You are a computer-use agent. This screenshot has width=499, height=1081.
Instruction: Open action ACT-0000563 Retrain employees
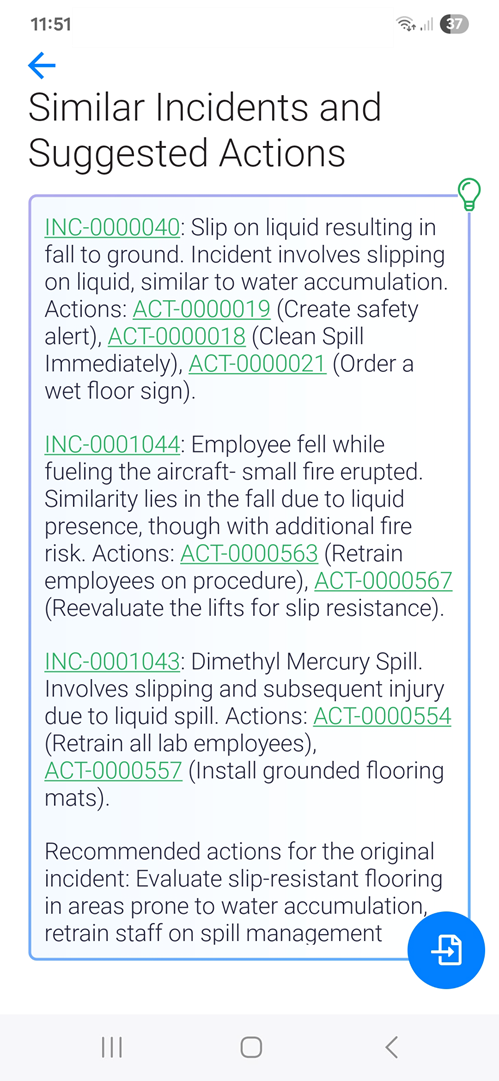click(250, 554)
